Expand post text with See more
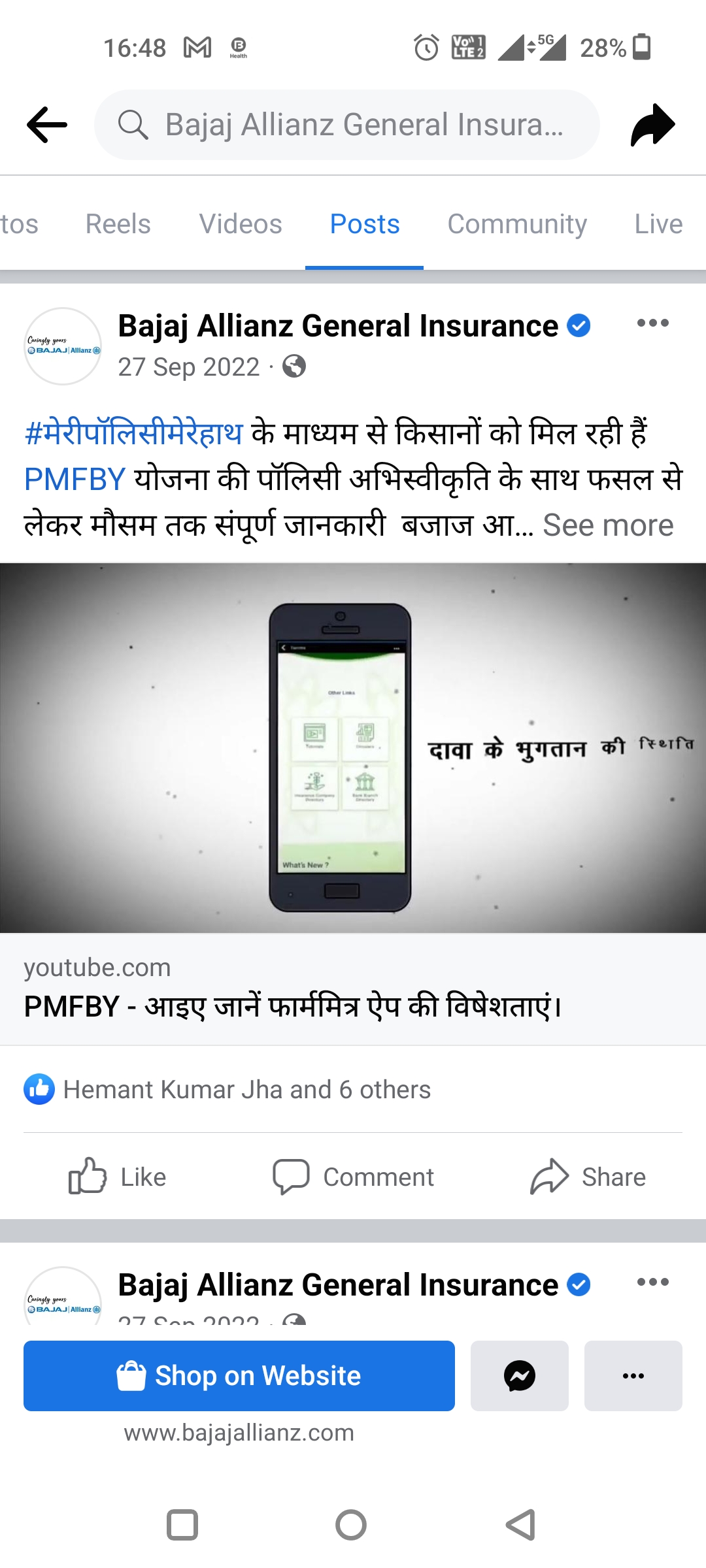This screenshot has width=706, height=1568. coord(608,525)
